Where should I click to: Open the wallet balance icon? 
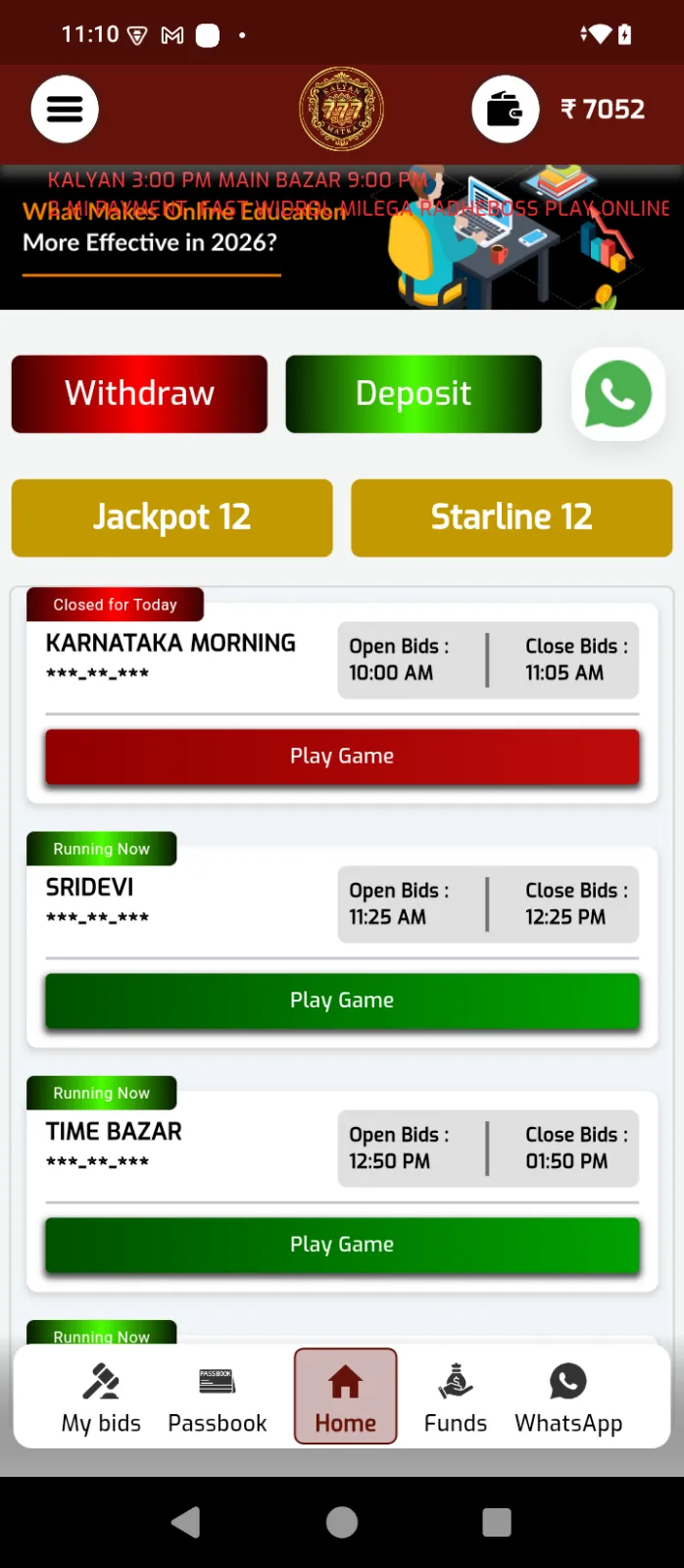click(x=506, y=109)
